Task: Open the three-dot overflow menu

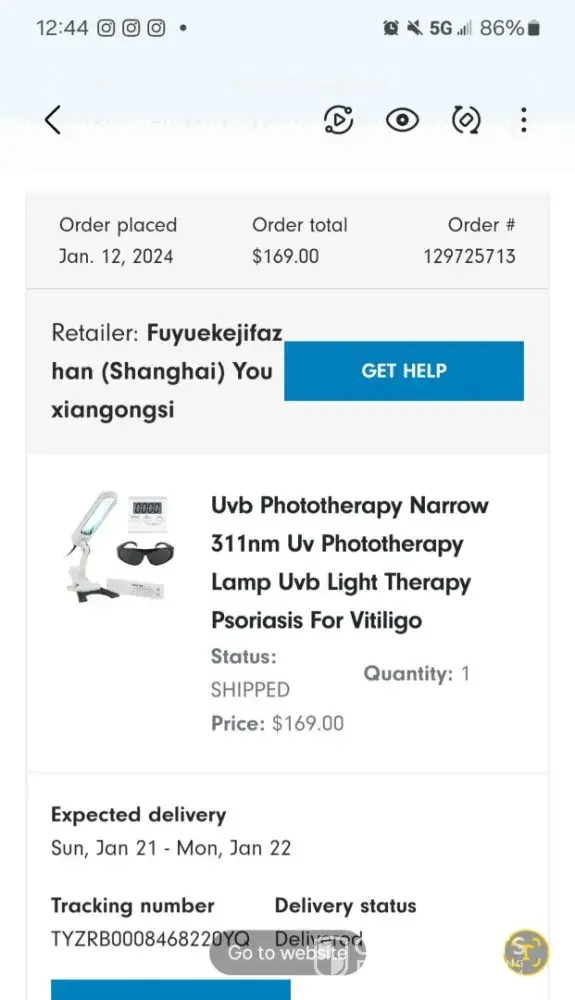Action: coord(523,120)
